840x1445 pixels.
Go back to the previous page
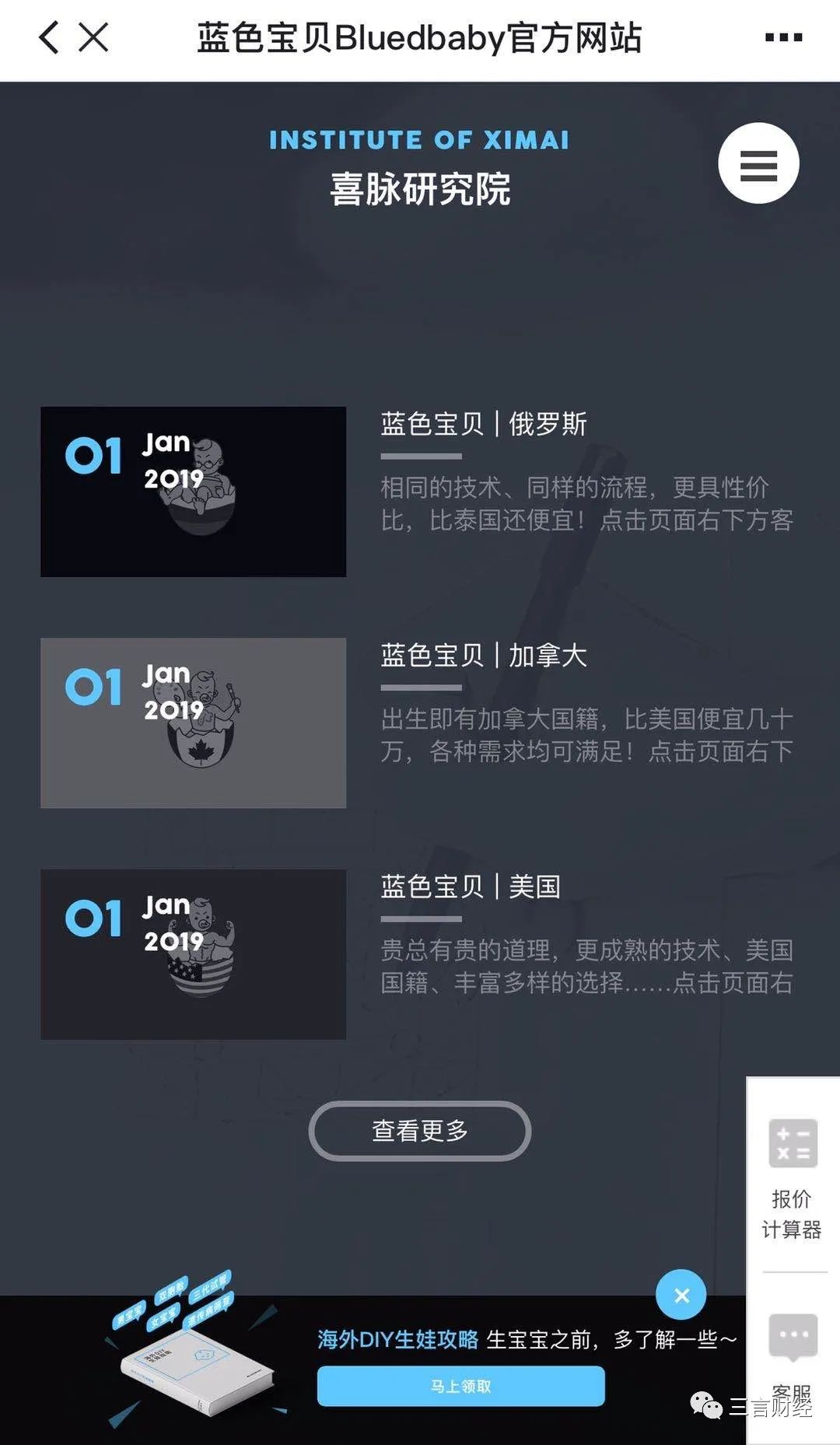click(x=49, y=37)
